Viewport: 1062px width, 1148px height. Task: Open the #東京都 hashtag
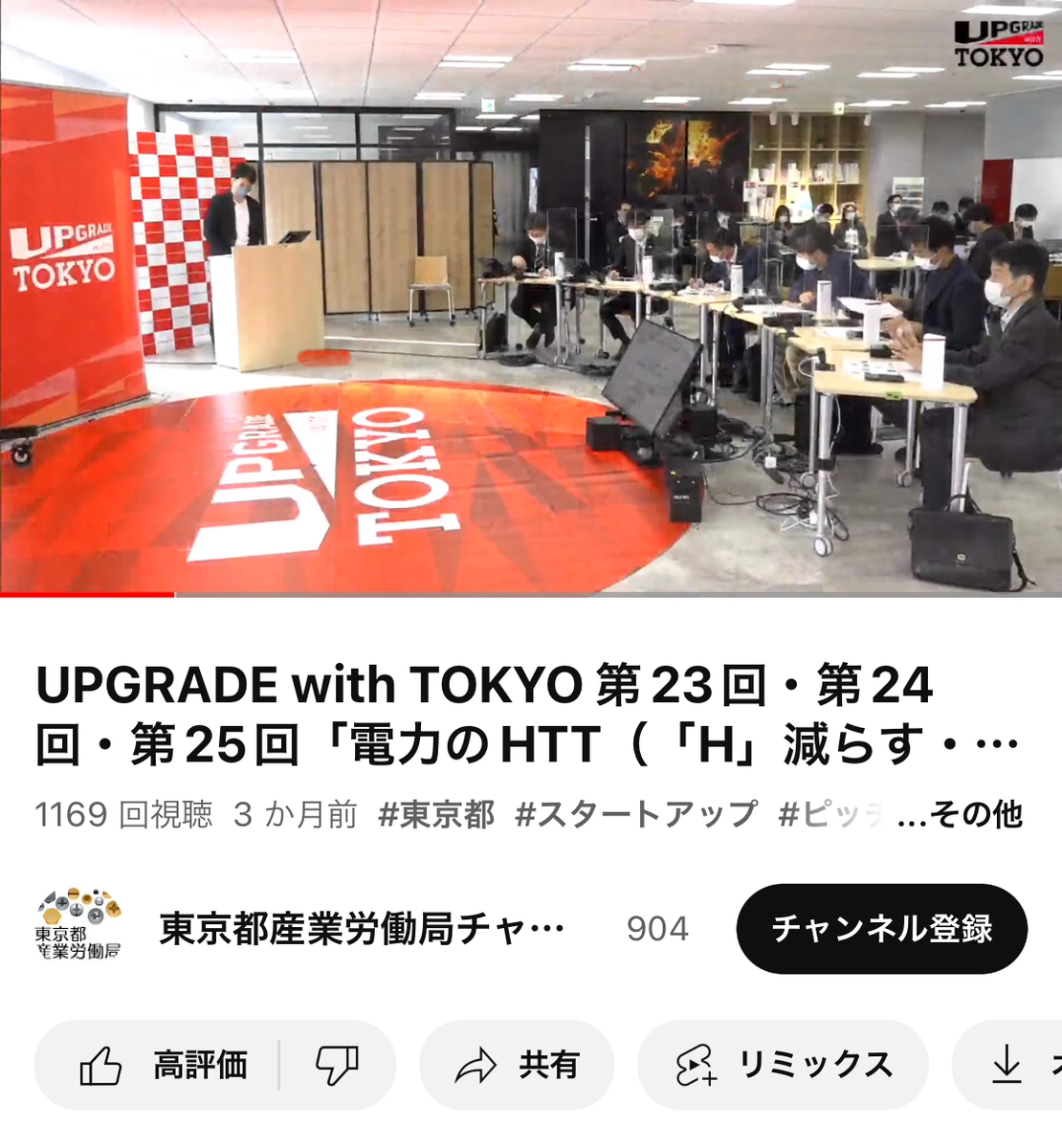[x=436, y=815]
